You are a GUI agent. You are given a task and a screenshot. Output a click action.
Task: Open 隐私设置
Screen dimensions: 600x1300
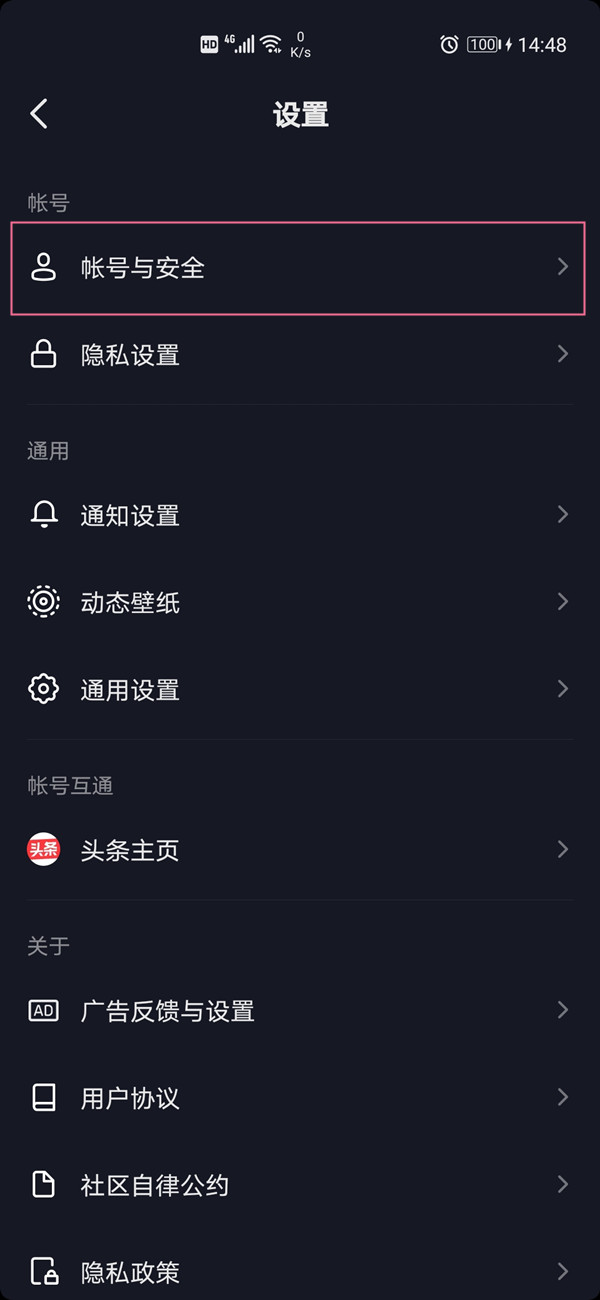298,355
